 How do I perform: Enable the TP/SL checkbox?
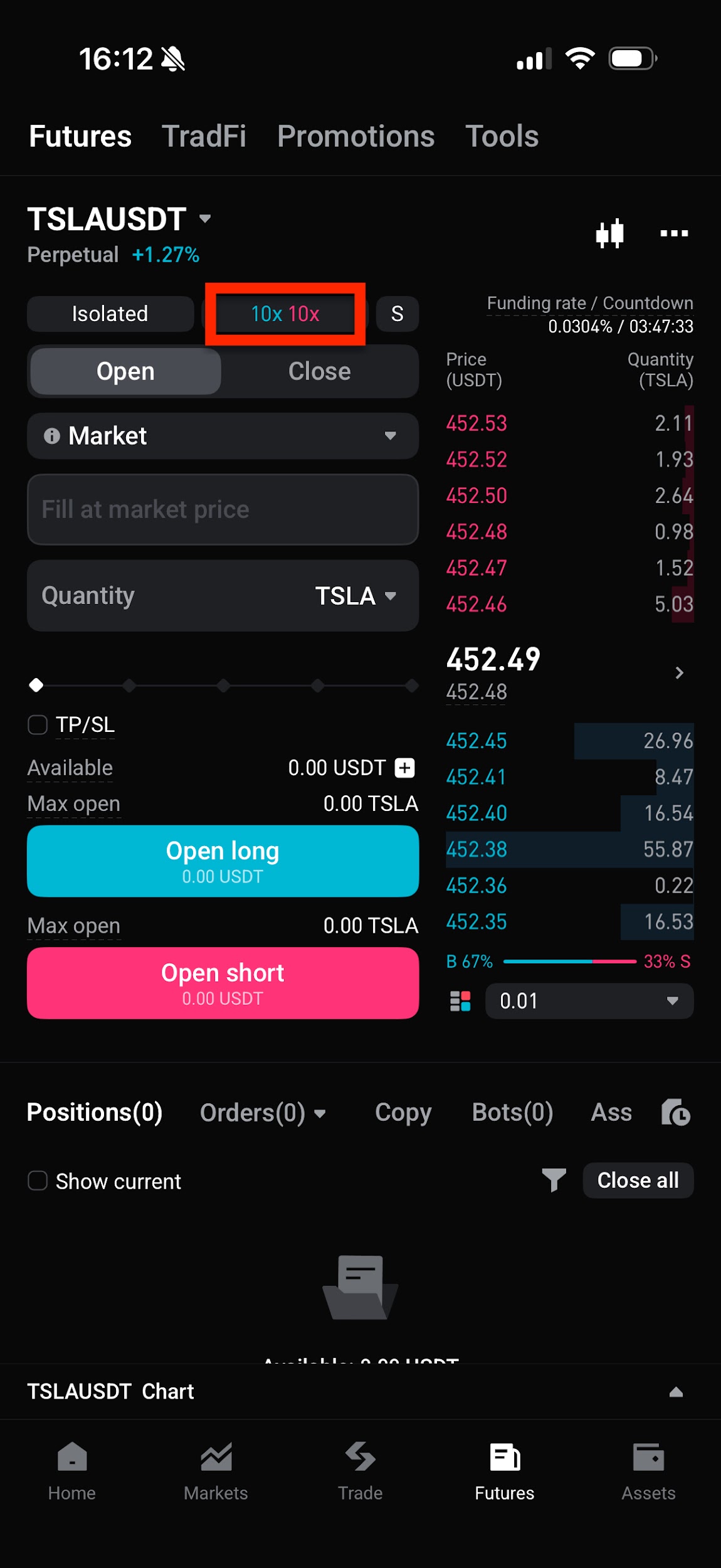[37, 724]
